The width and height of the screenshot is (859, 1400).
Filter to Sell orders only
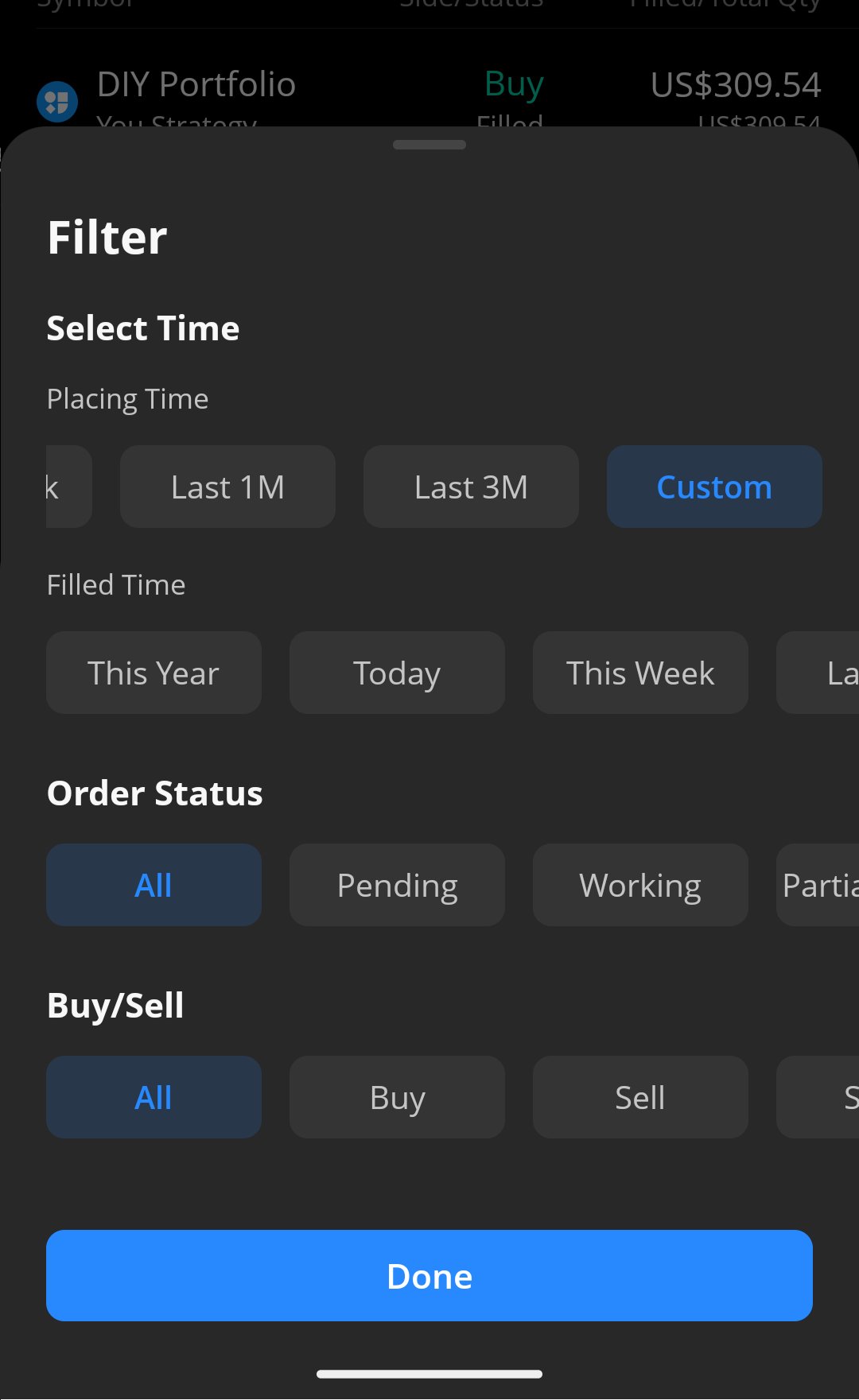click(x=640, y=1097)
